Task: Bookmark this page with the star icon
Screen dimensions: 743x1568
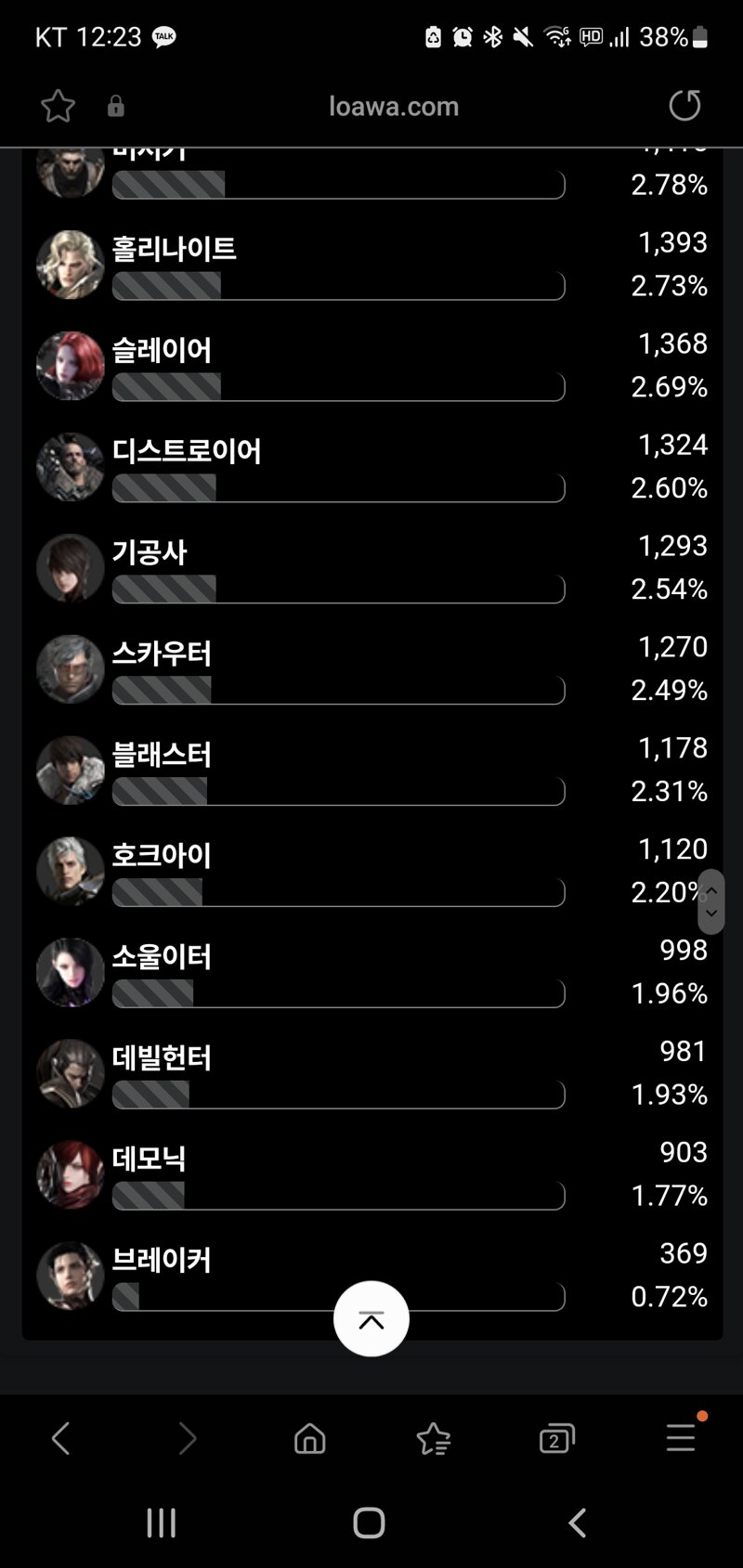Action: 58,106
